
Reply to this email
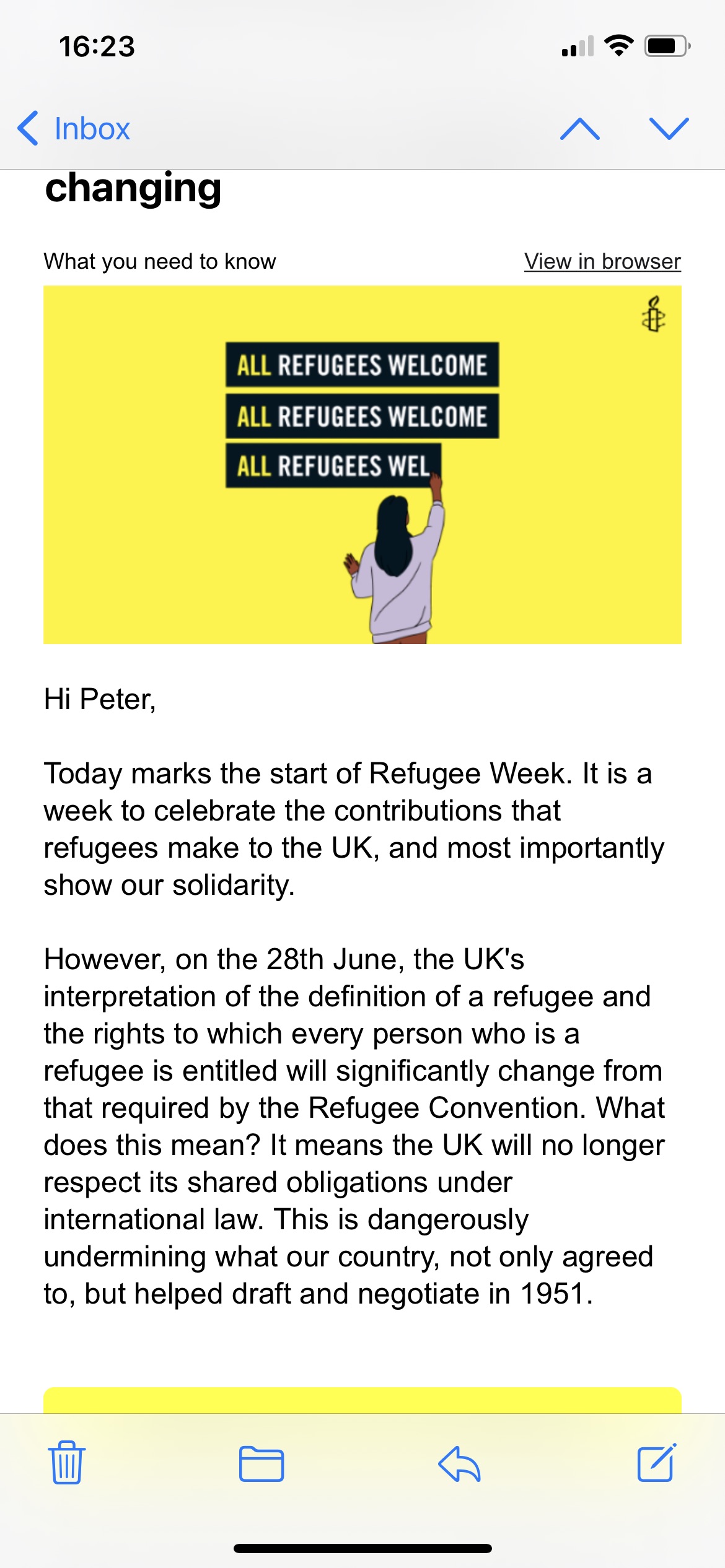[x=459, y=1463]
